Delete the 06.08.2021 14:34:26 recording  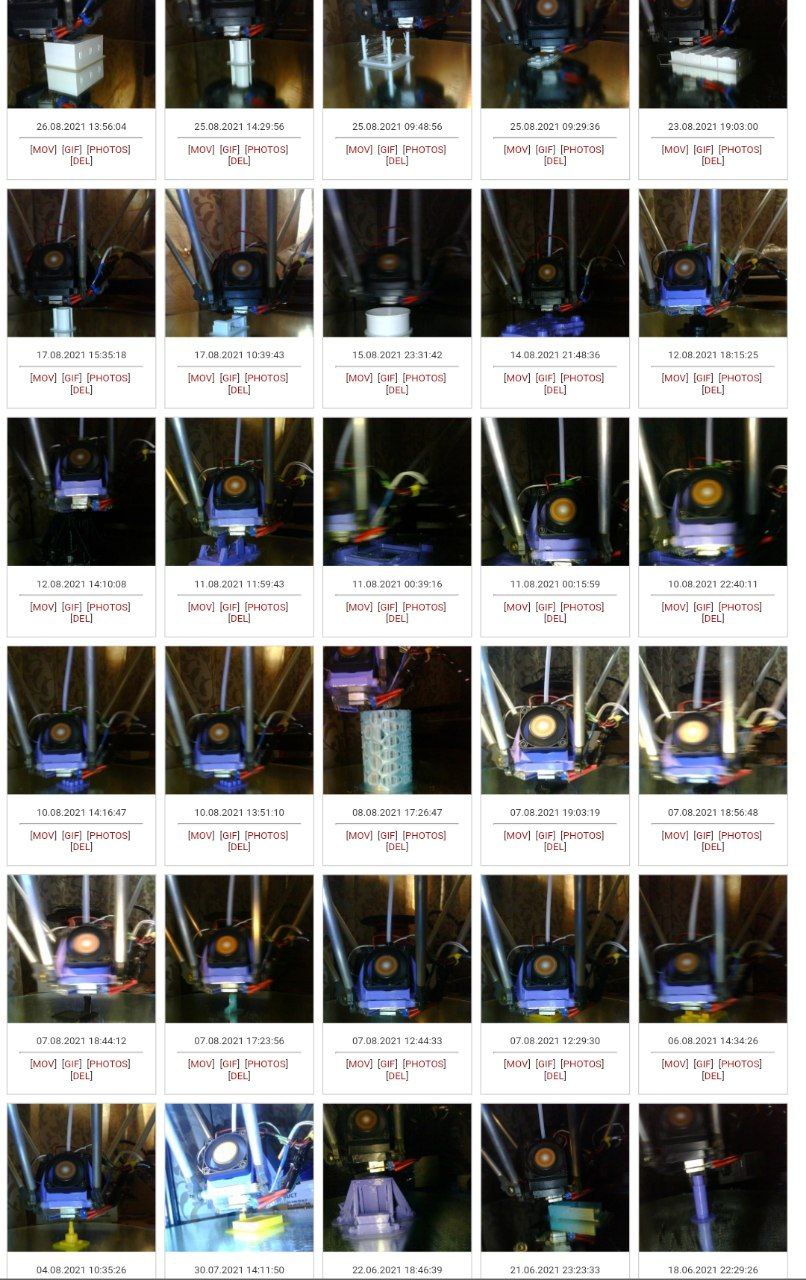(713, 1076)
